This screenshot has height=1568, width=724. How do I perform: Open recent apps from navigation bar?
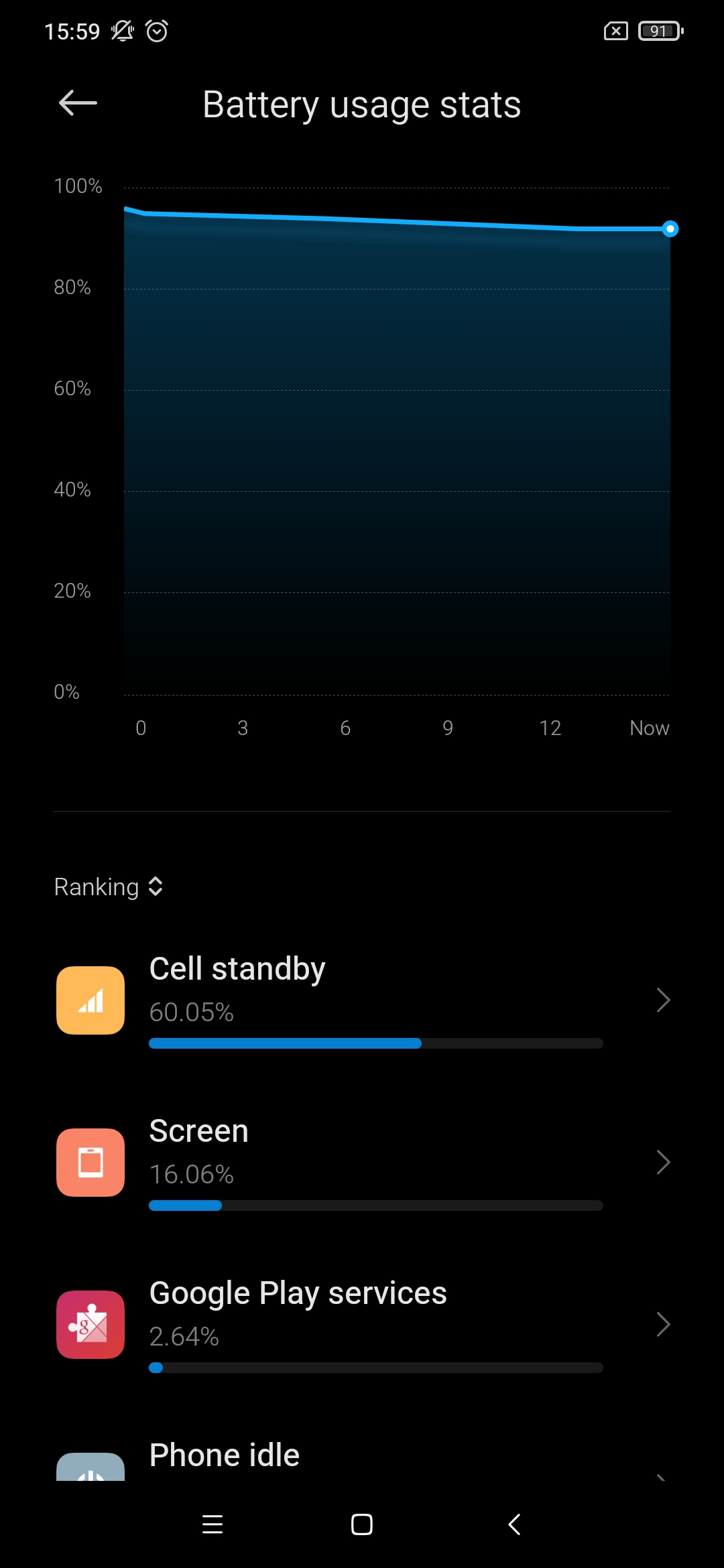tap(213, 1524)
